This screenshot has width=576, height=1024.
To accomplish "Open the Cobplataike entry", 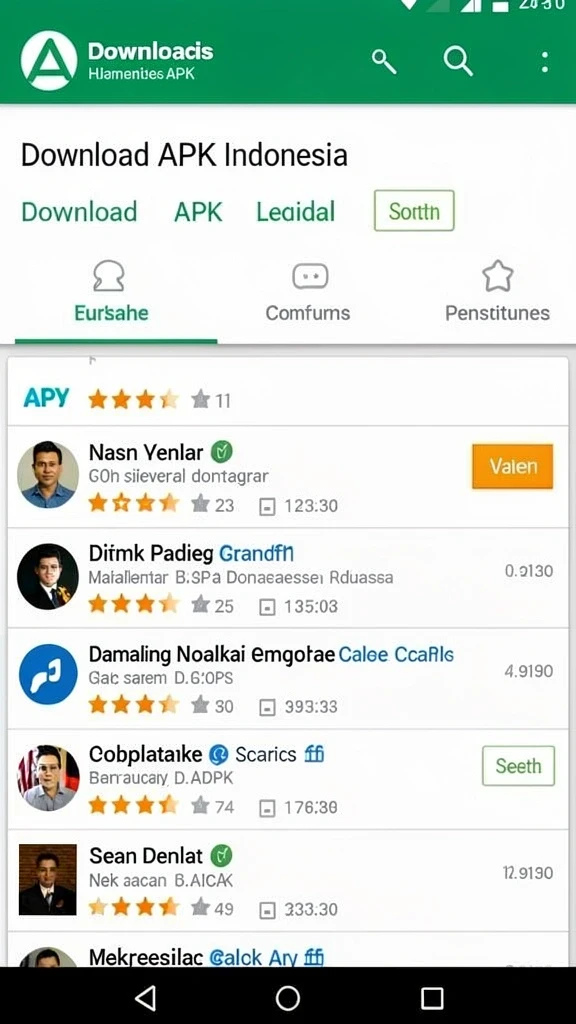I will (x=288, y=779).
